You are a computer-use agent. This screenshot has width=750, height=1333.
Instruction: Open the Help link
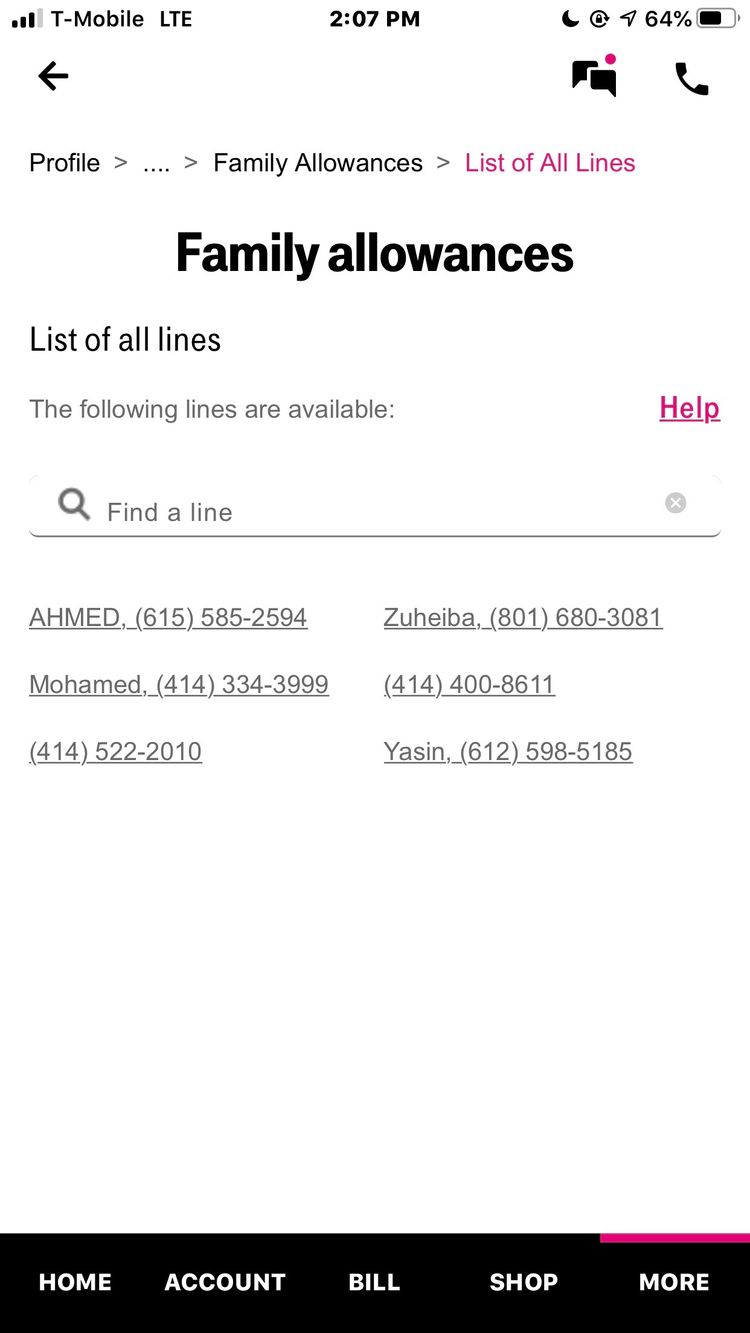(690, 408)
